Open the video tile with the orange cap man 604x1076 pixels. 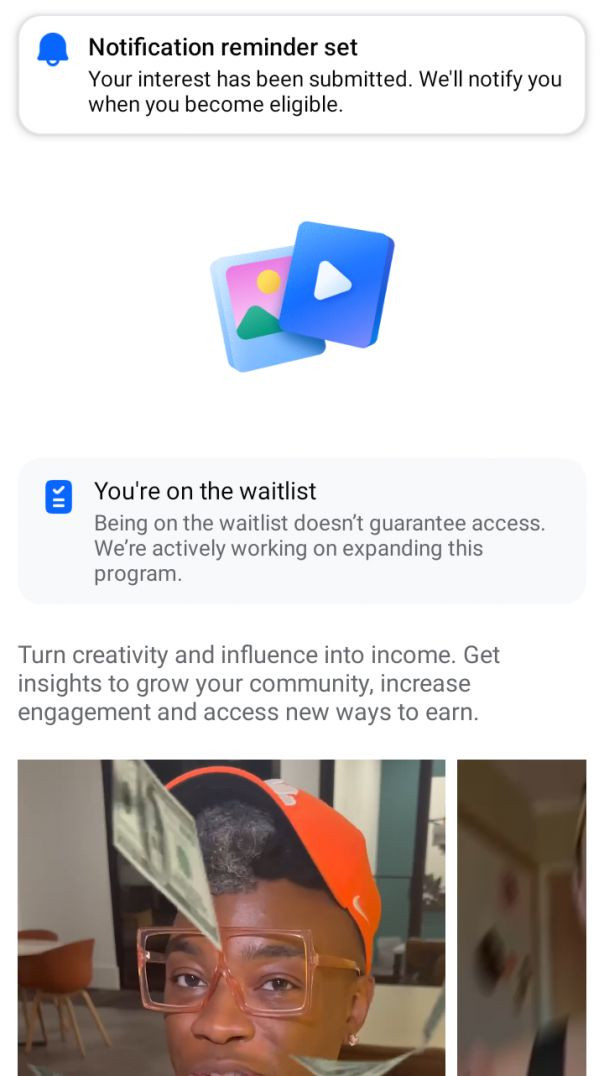(x=231, y=916)
